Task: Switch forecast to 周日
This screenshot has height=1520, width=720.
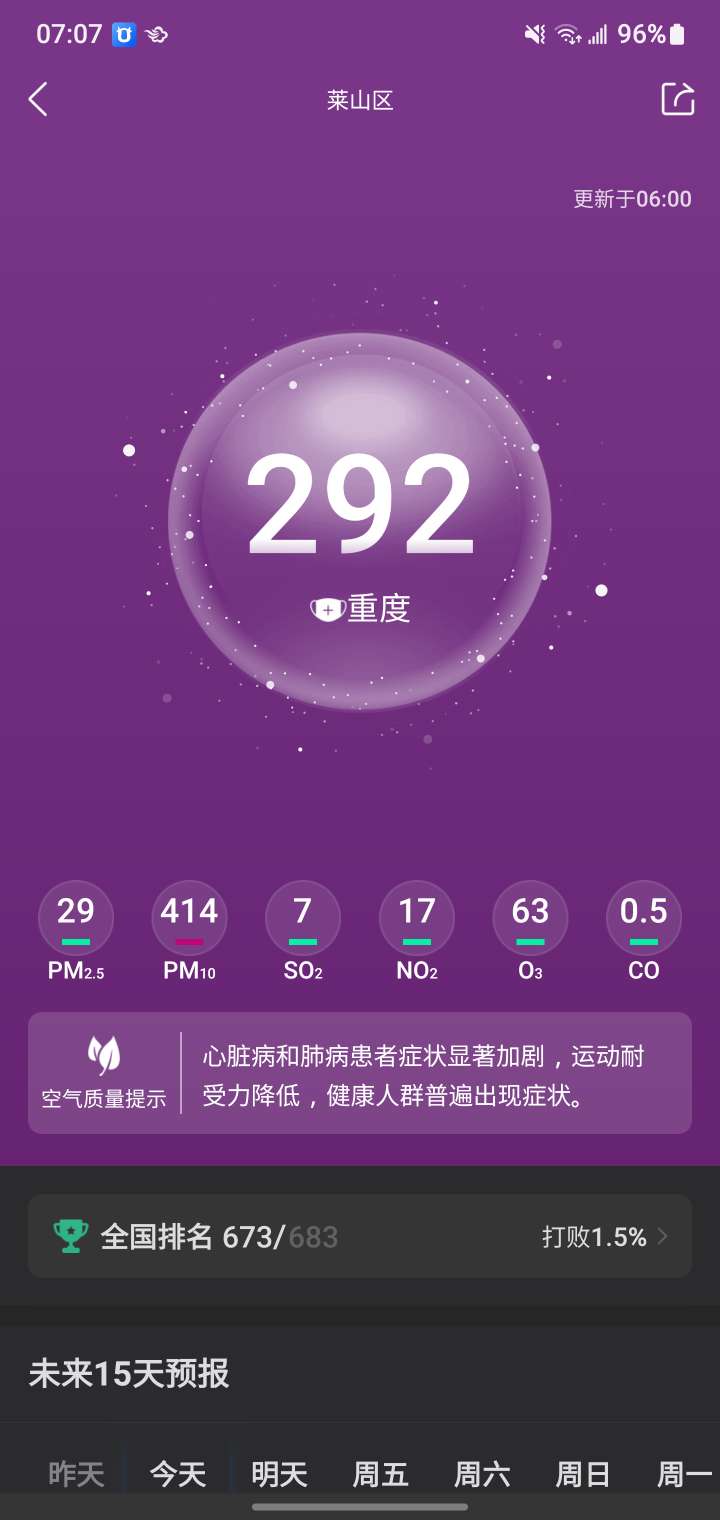Action: [x=583, y=1474]
